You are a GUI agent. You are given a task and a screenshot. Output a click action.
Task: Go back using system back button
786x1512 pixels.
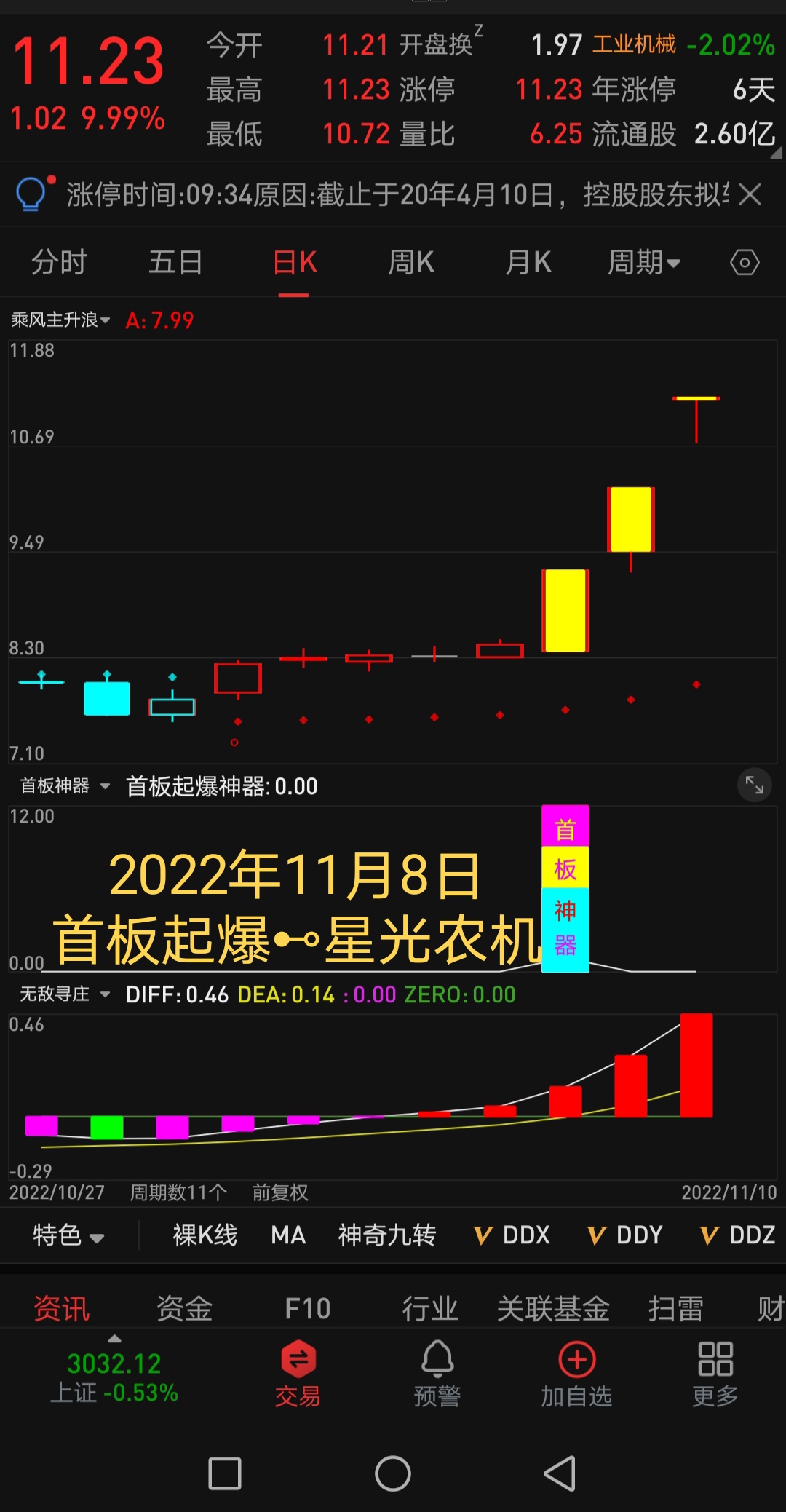click(x=560, y=1474)
